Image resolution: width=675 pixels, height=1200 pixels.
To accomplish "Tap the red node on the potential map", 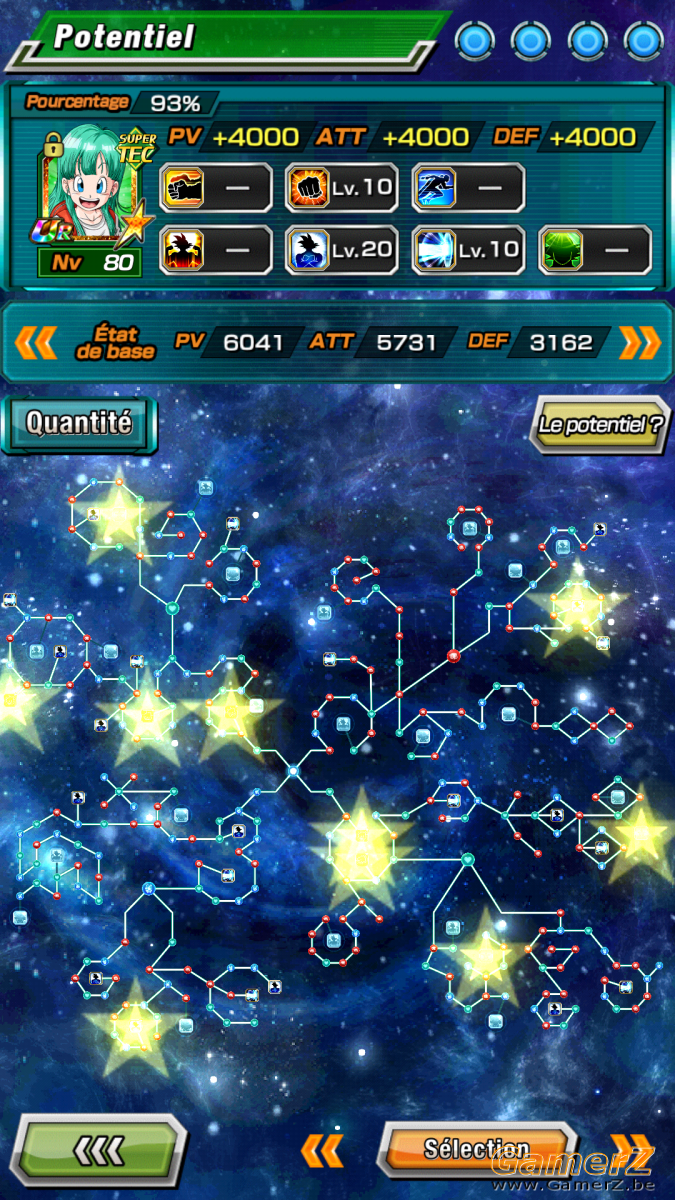I will 453,656.
